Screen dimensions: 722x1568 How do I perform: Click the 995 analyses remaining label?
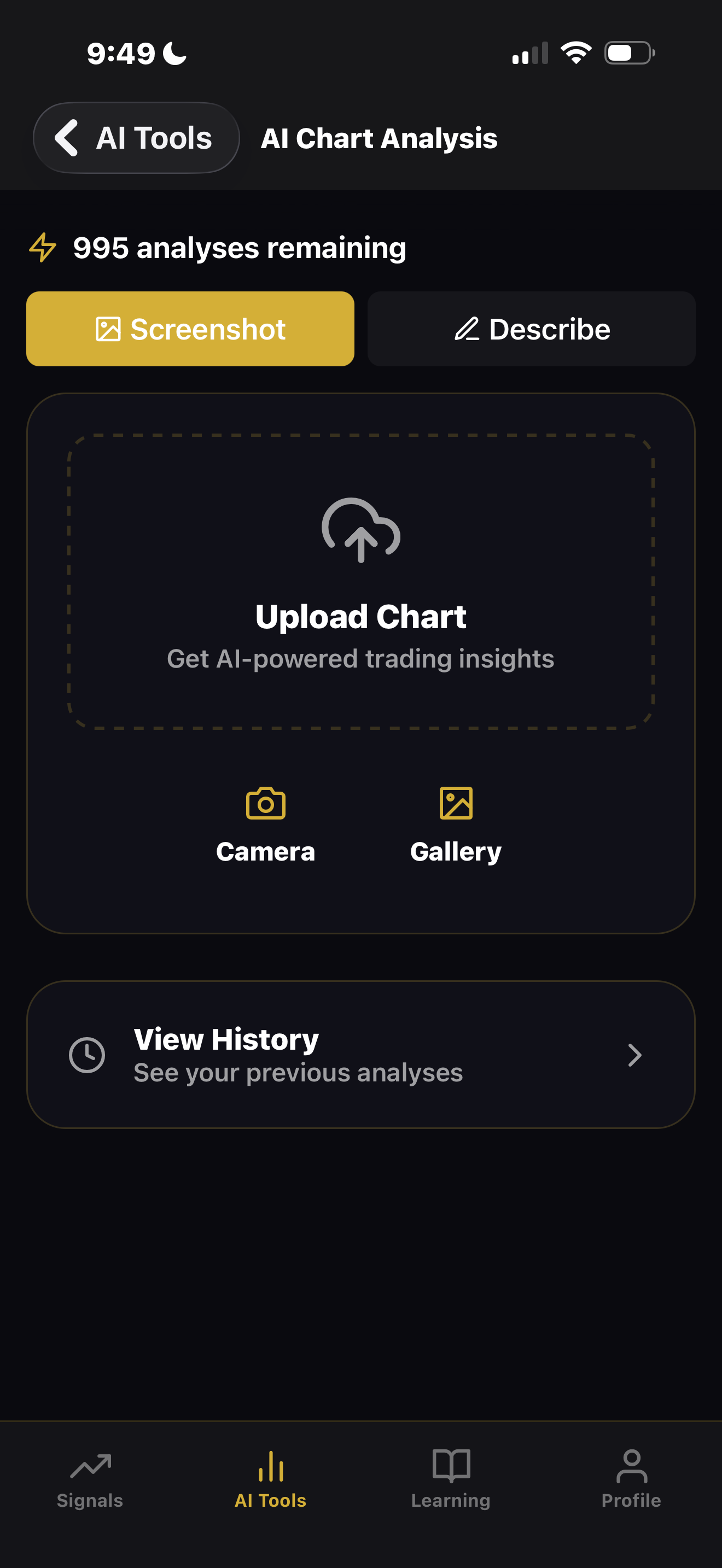click(x=240, y=248)
